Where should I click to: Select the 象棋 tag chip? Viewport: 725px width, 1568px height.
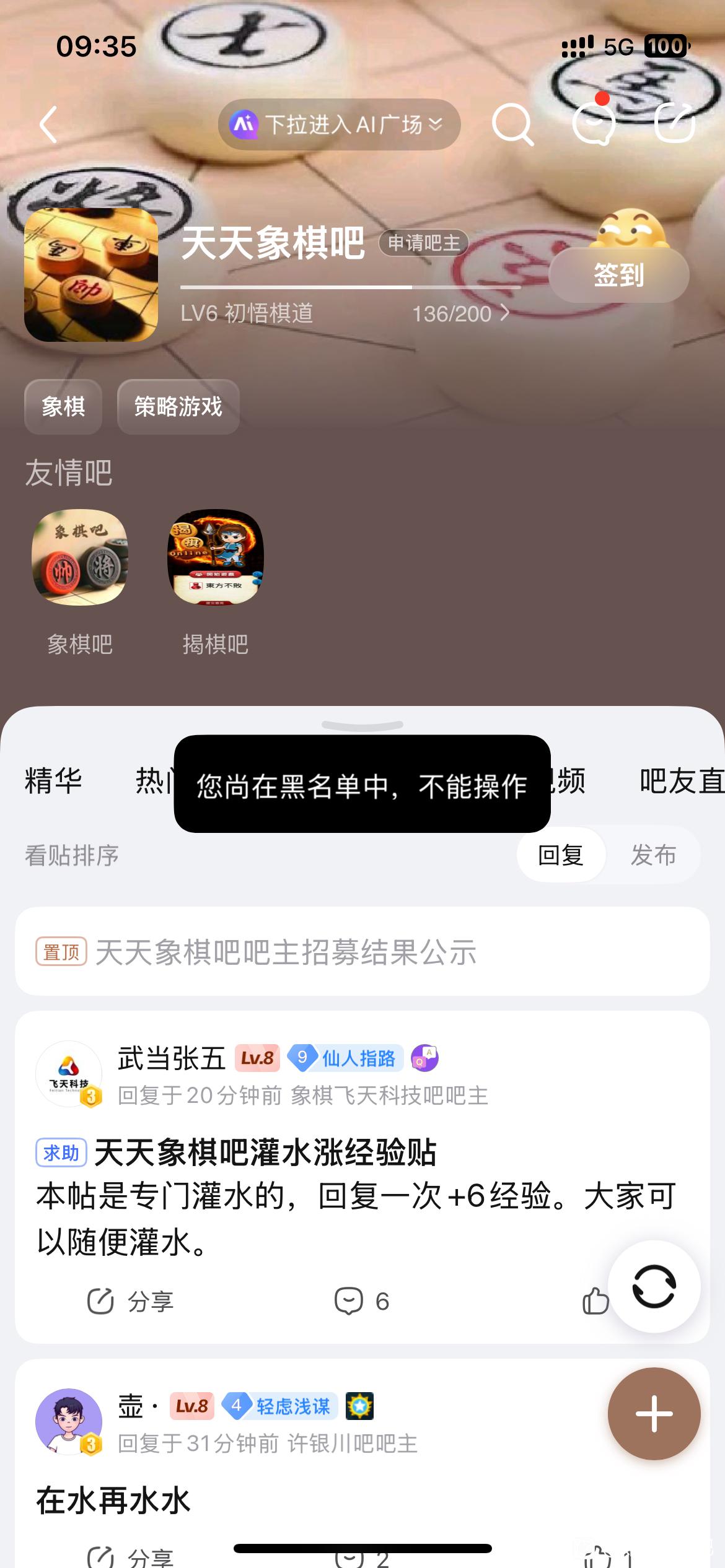point(63,407)
